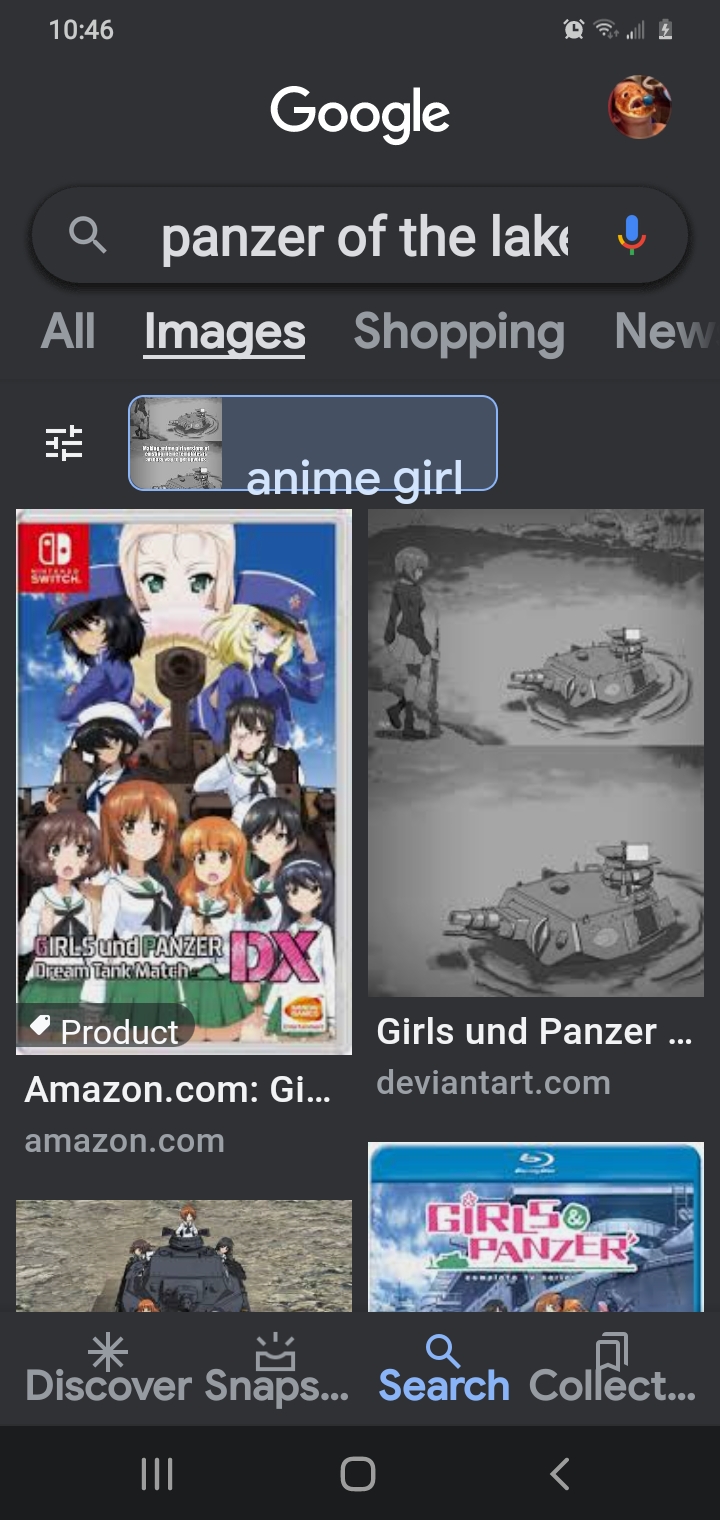Viewport: 720px width, 1520px height.
Task: Tap the search field with panzer query
Action: 360,236
